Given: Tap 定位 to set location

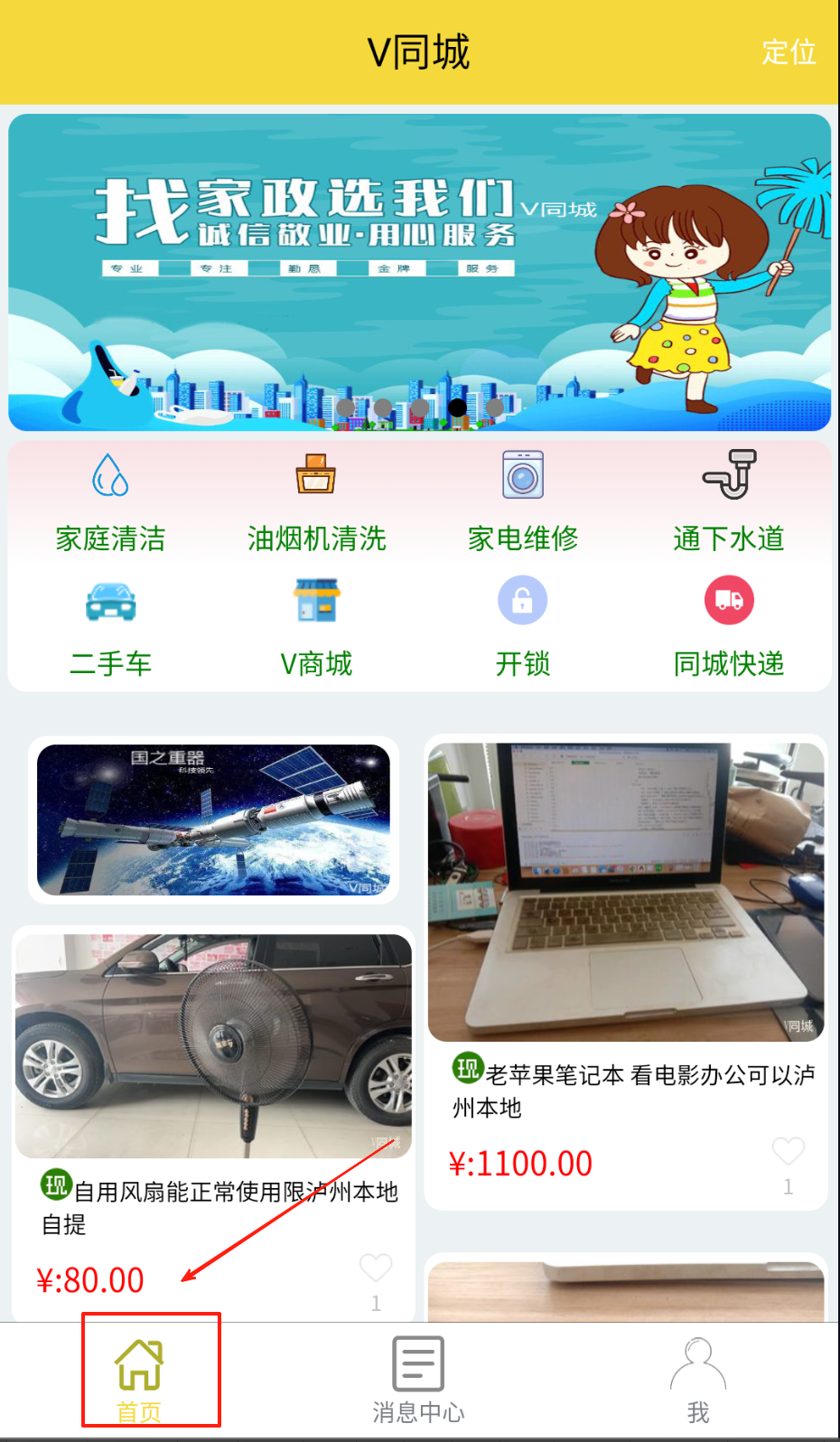Looking at the screenshot, I should [789, 52].
